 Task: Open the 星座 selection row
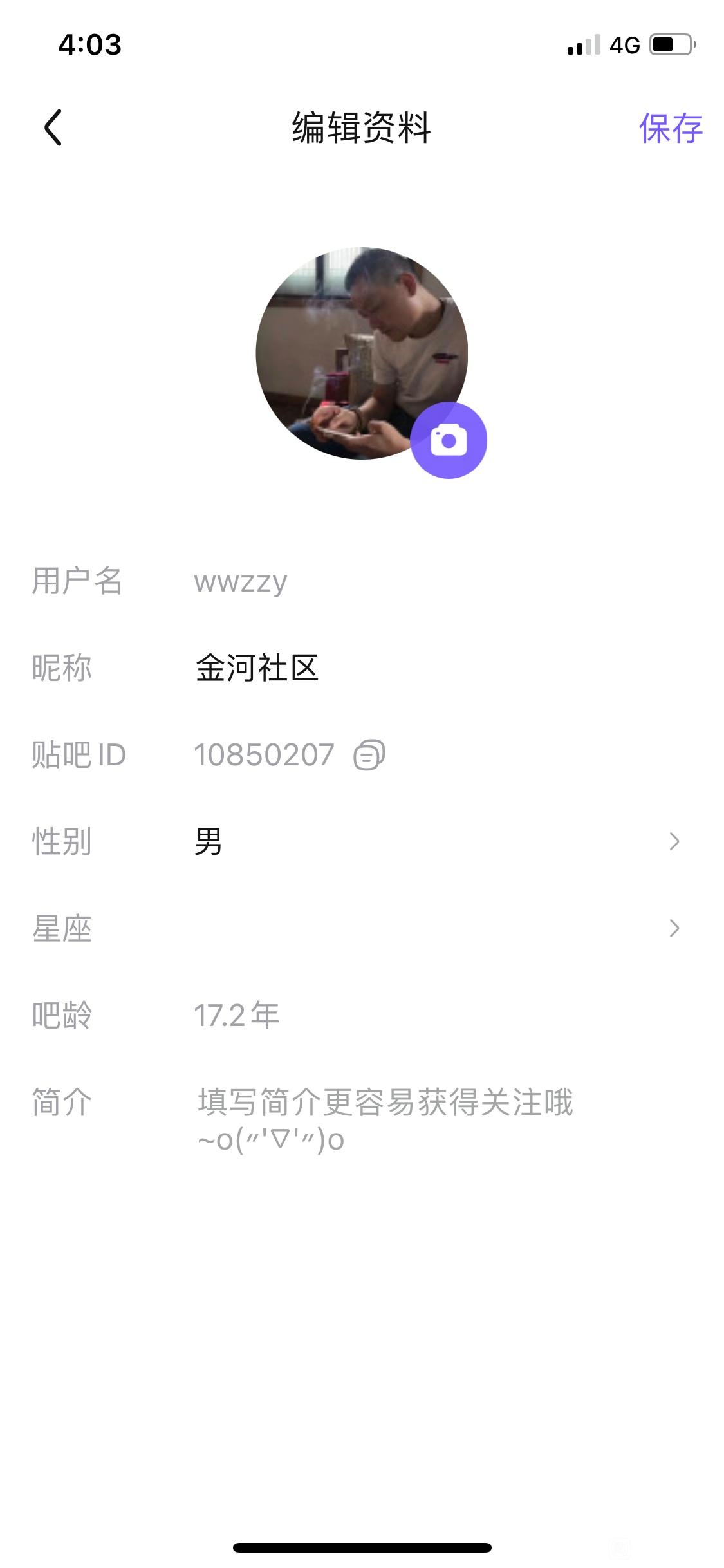[362, 928]
